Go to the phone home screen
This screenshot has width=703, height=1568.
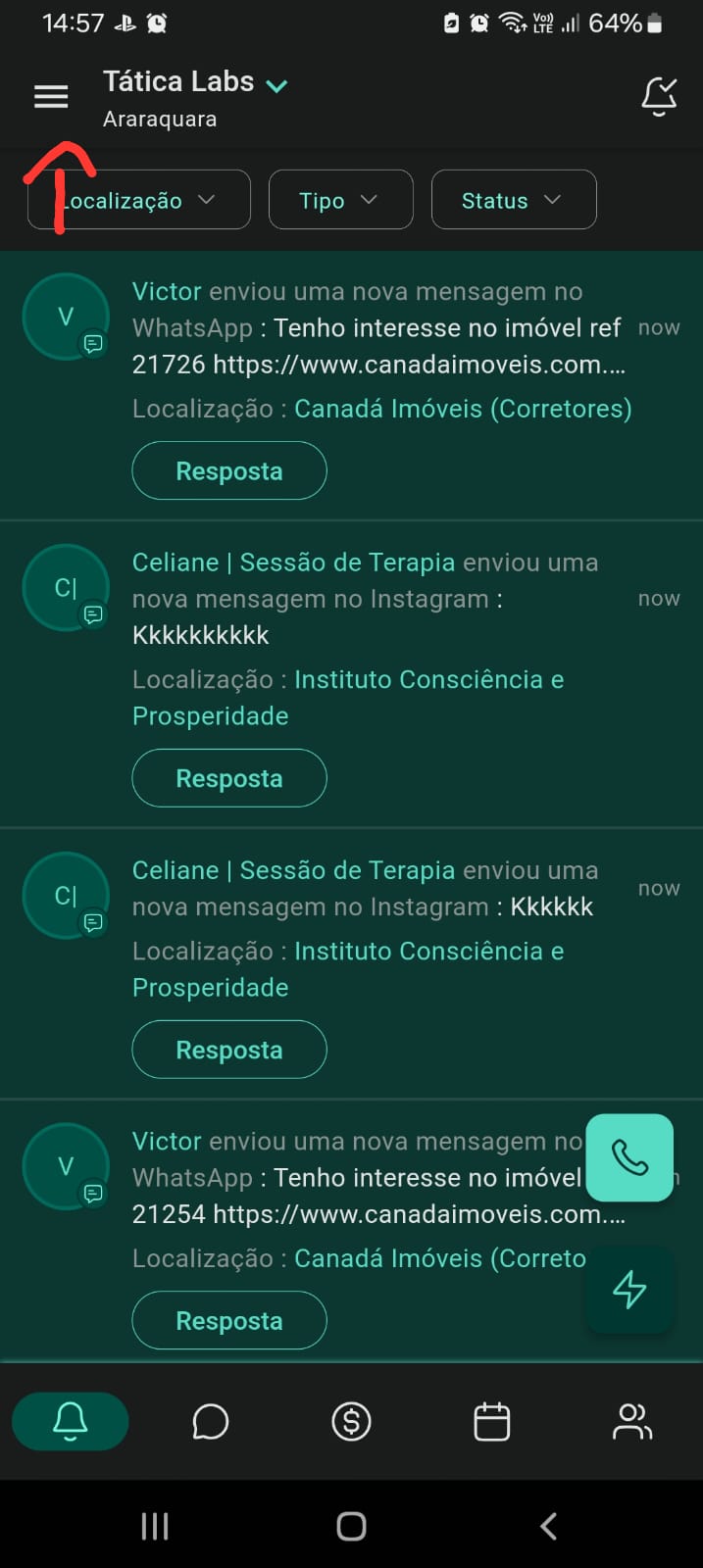click(x=351, y=1526)
